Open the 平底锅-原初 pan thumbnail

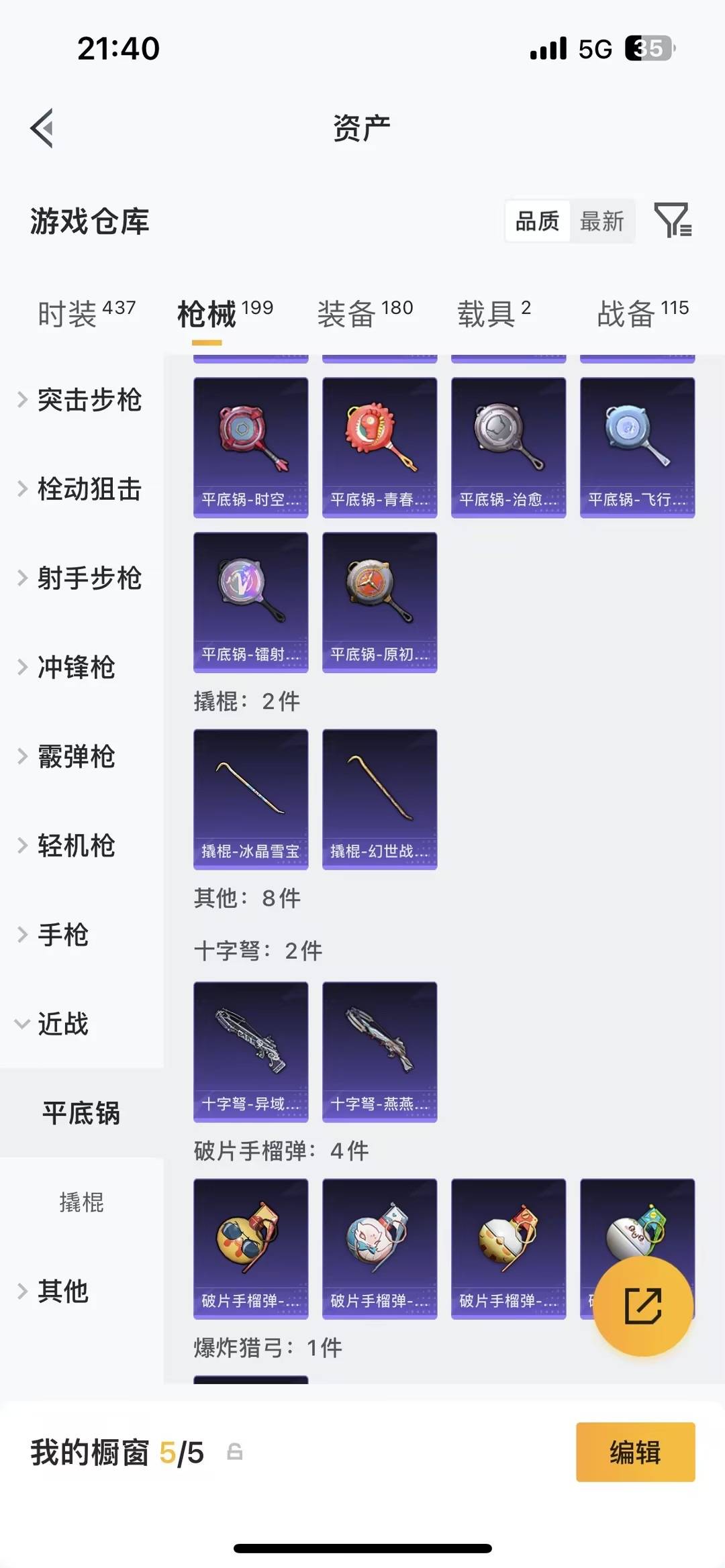379,602
